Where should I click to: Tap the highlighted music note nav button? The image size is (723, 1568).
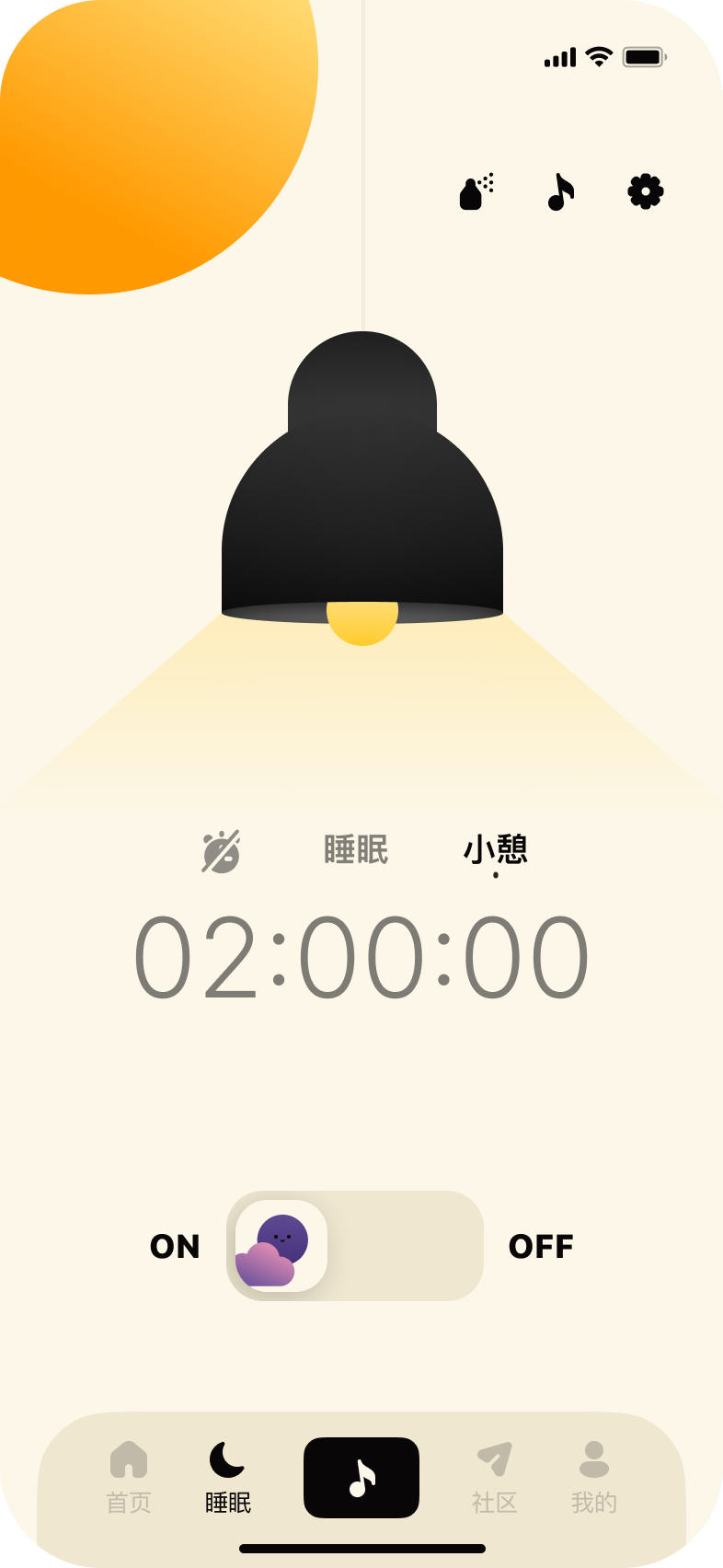pyautogui.click(x=361, y=1477)
